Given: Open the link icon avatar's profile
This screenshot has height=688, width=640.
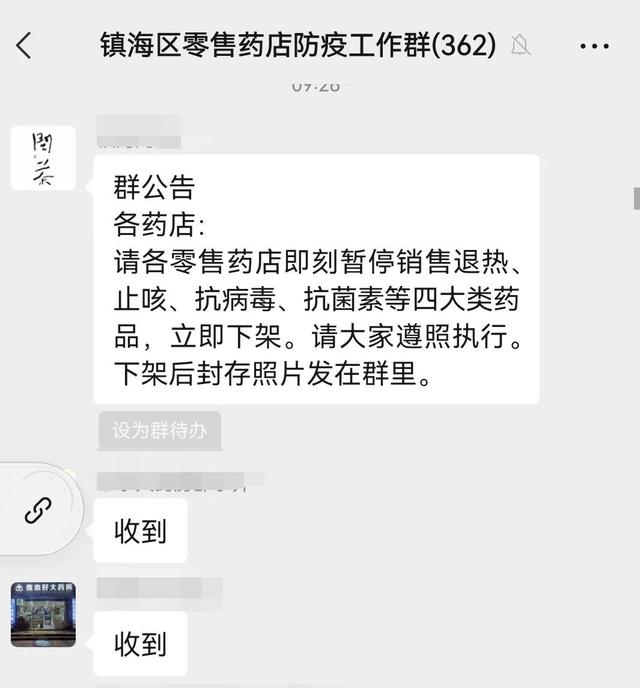Looking at the screenshot, I should tap(40, 510).
